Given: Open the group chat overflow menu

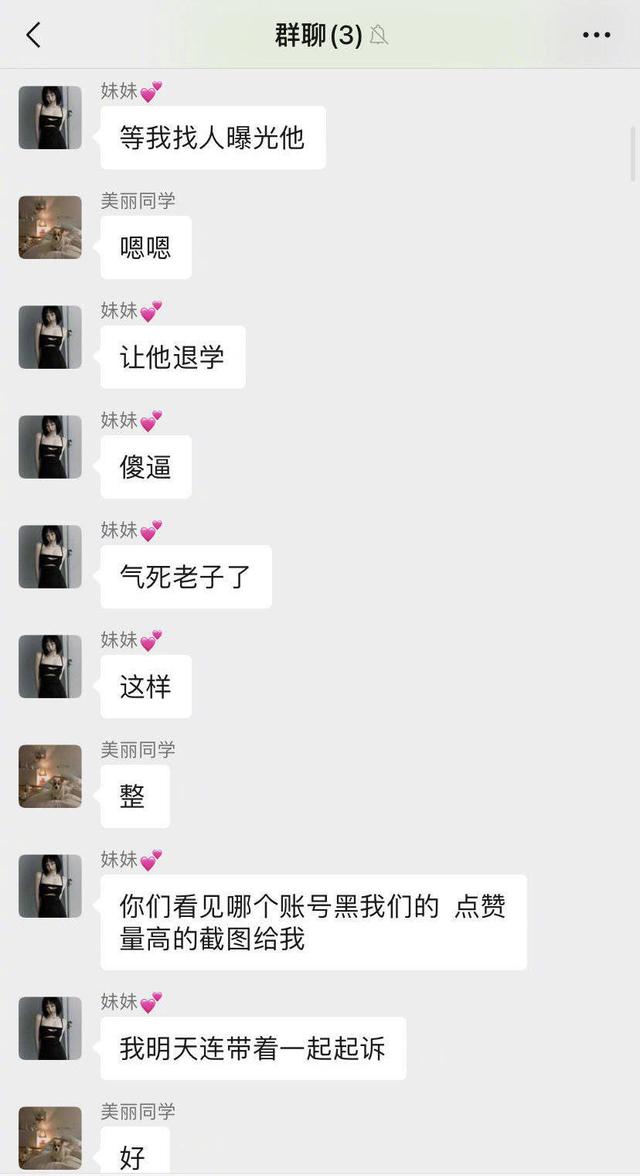Looking at the screenshot, I should click(596, 36).
